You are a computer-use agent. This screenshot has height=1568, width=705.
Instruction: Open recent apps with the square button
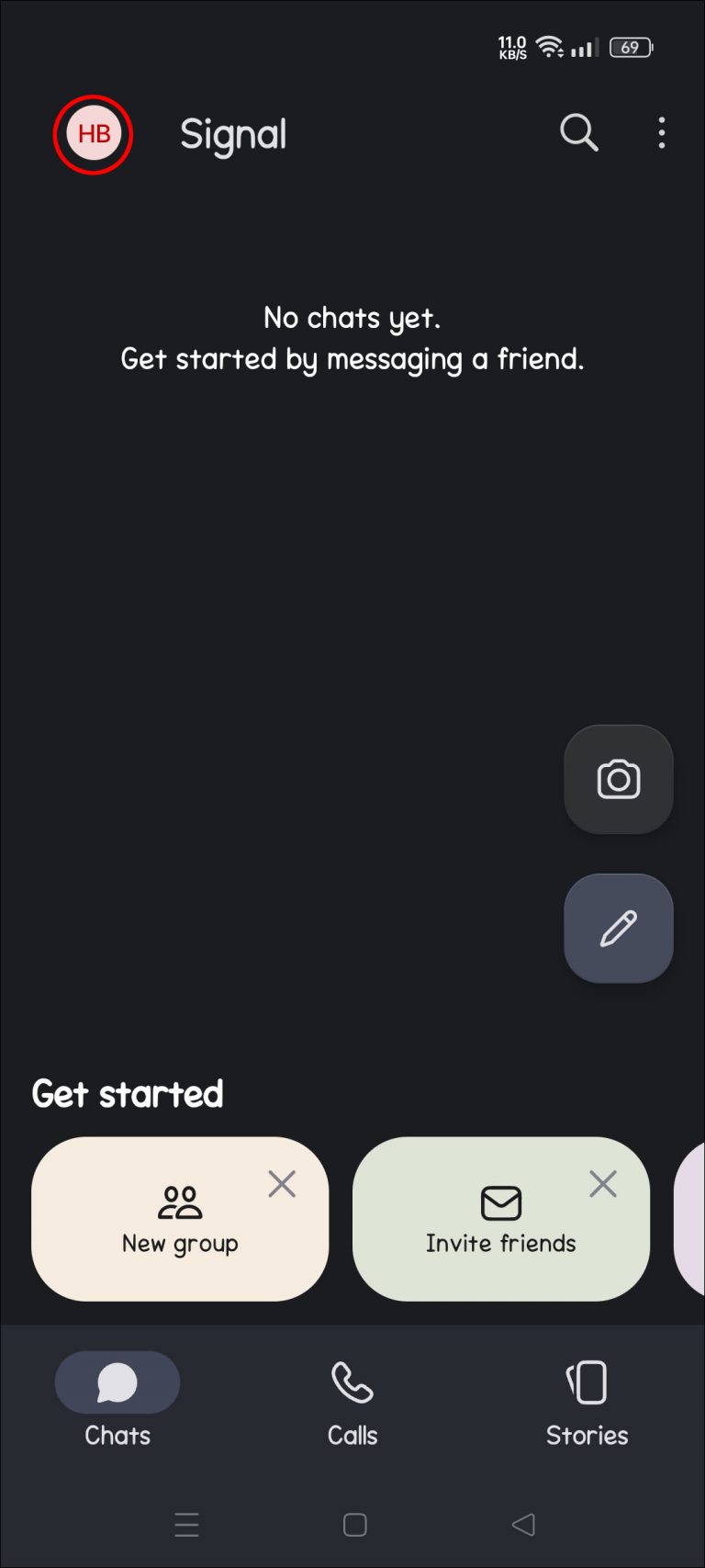[x=353, y=1525]
